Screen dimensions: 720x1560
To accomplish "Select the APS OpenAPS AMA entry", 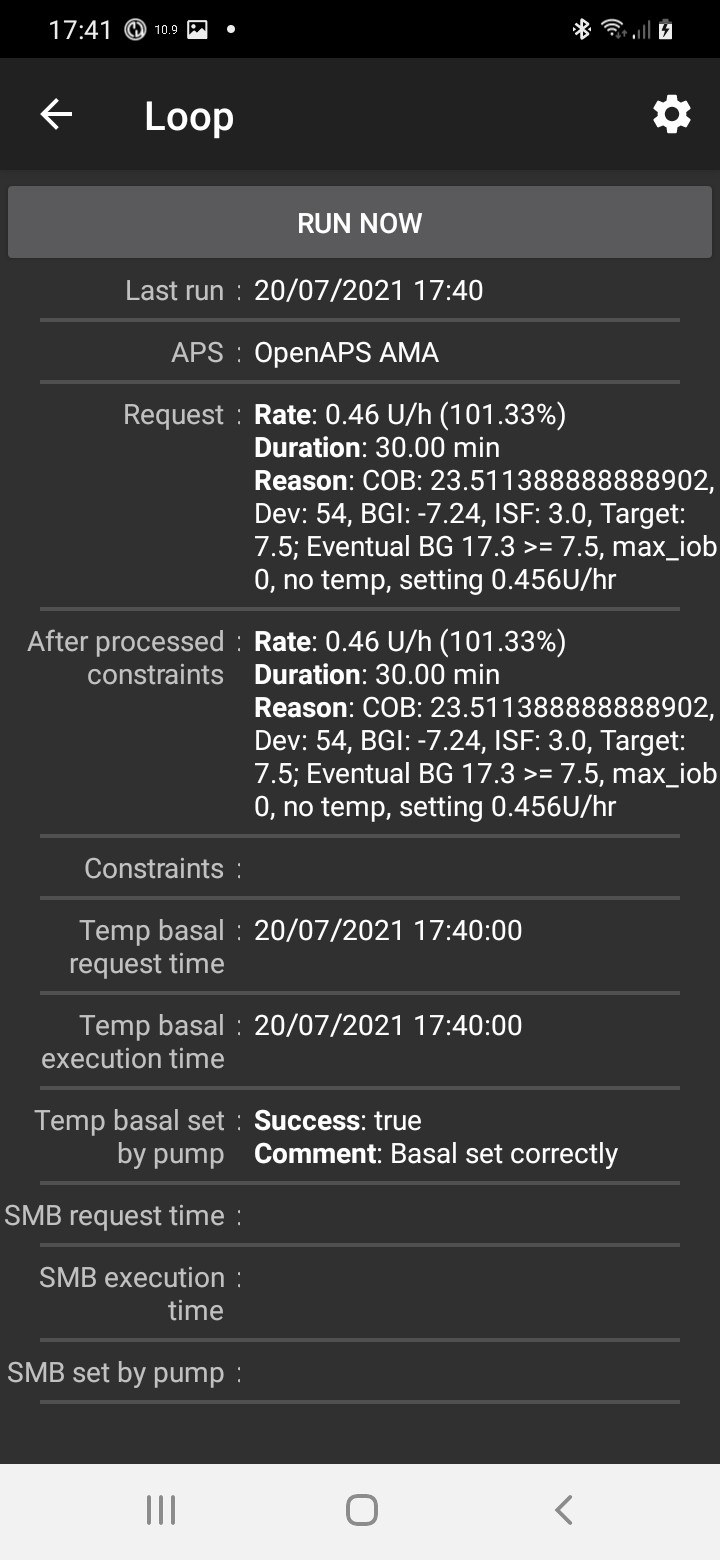I will [x=360, y=352].
